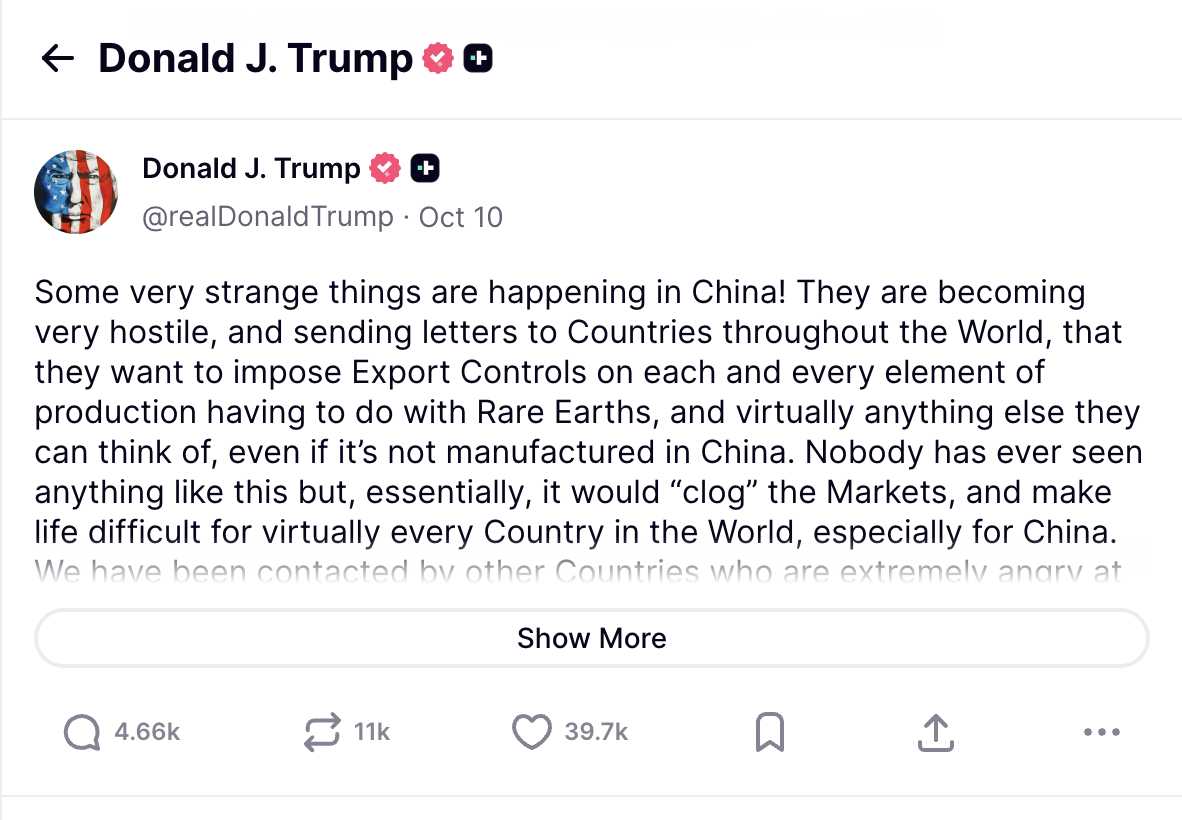Image resolution: width=1182 pixels, height=820 pixels.
Task: Open replies on the post
Action: (x=83, y=734)
